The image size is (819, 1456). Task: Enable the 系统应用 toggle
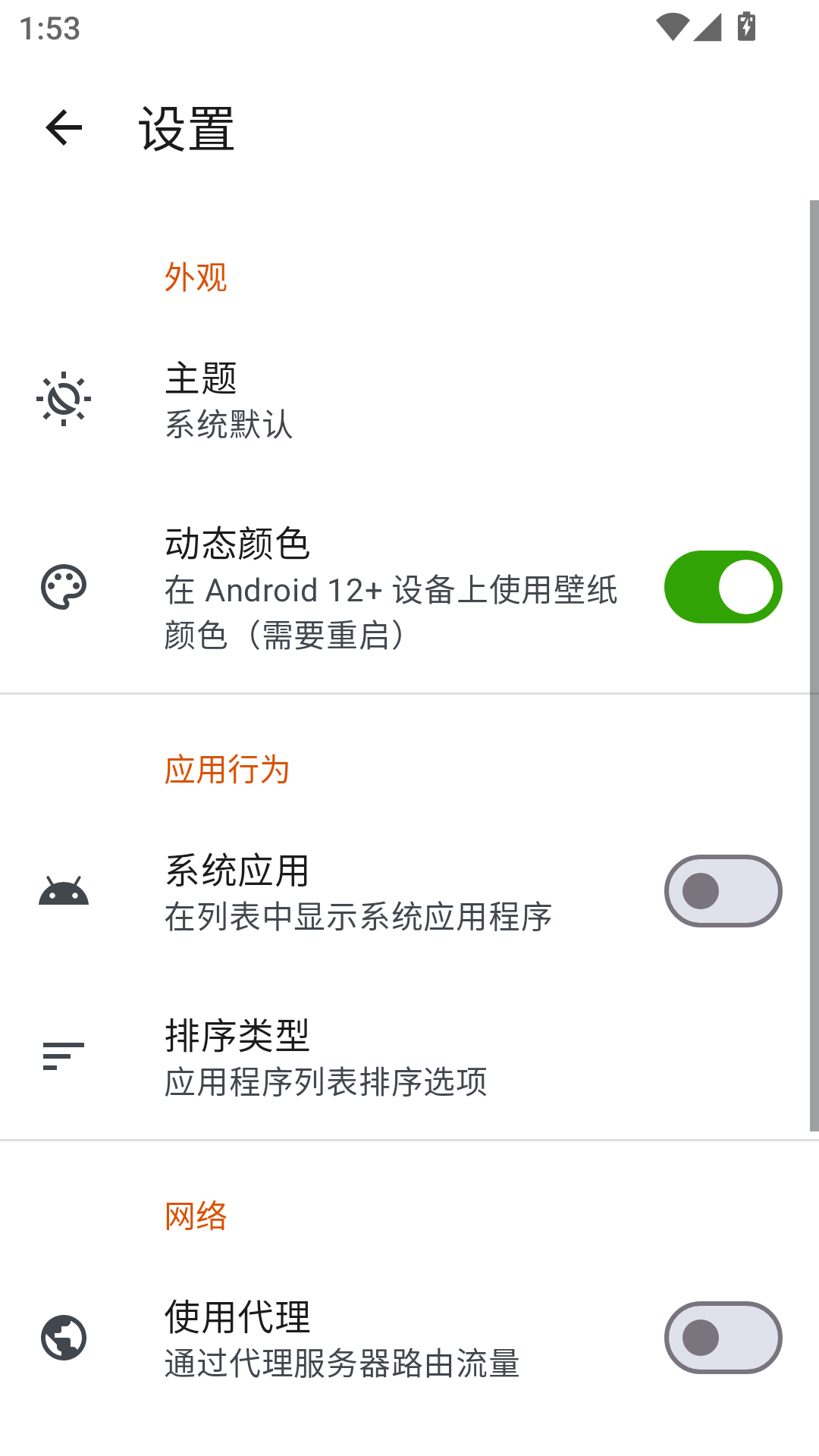click(x=723, y=891)
